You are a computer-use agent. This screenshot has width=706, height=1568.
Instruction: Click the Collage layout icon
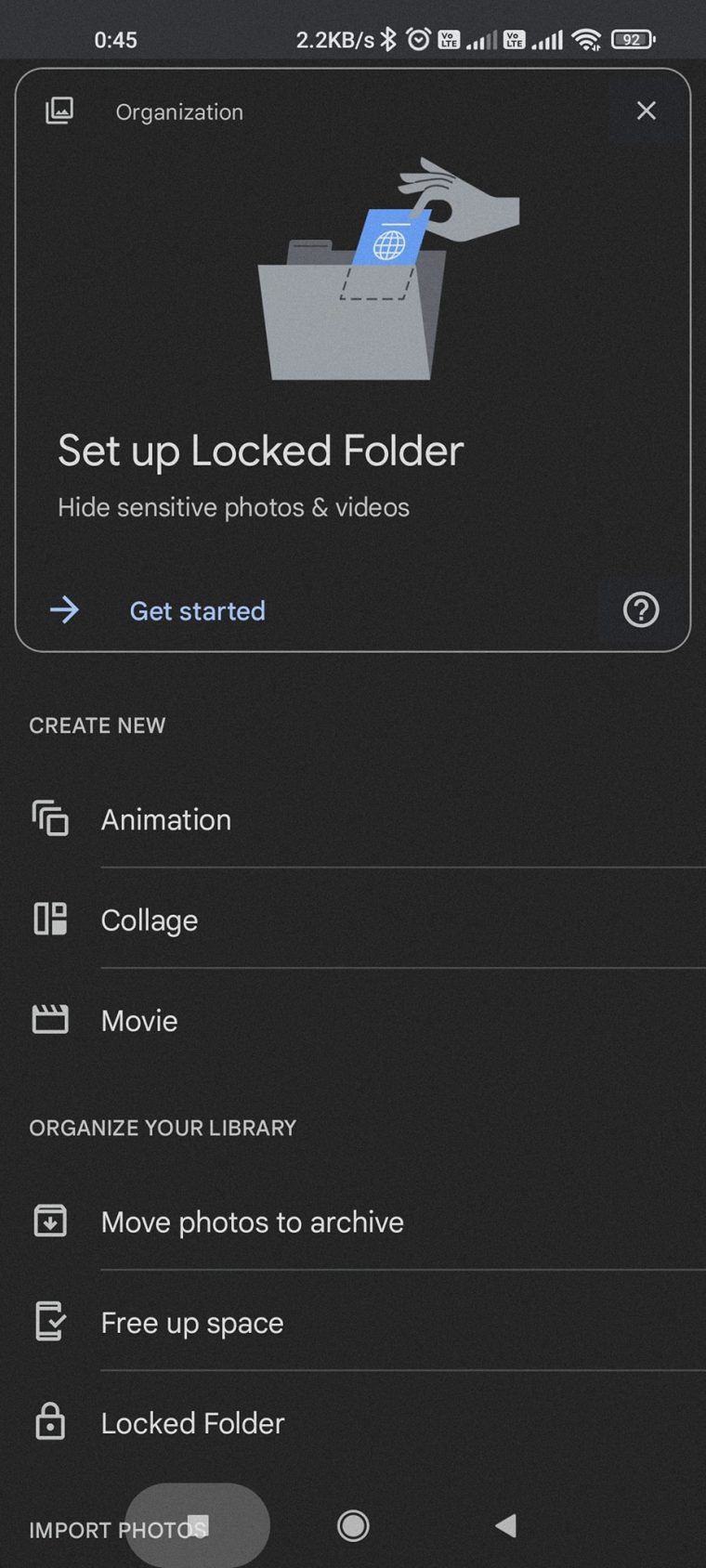[50, 920]
